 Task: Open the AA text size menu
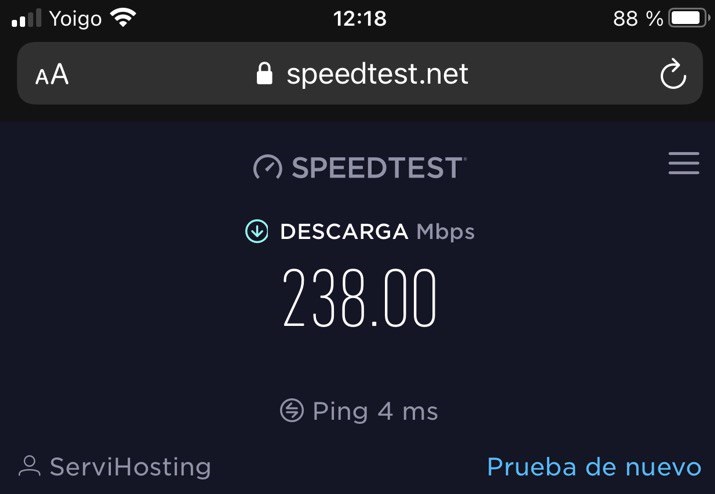[52, 74]
